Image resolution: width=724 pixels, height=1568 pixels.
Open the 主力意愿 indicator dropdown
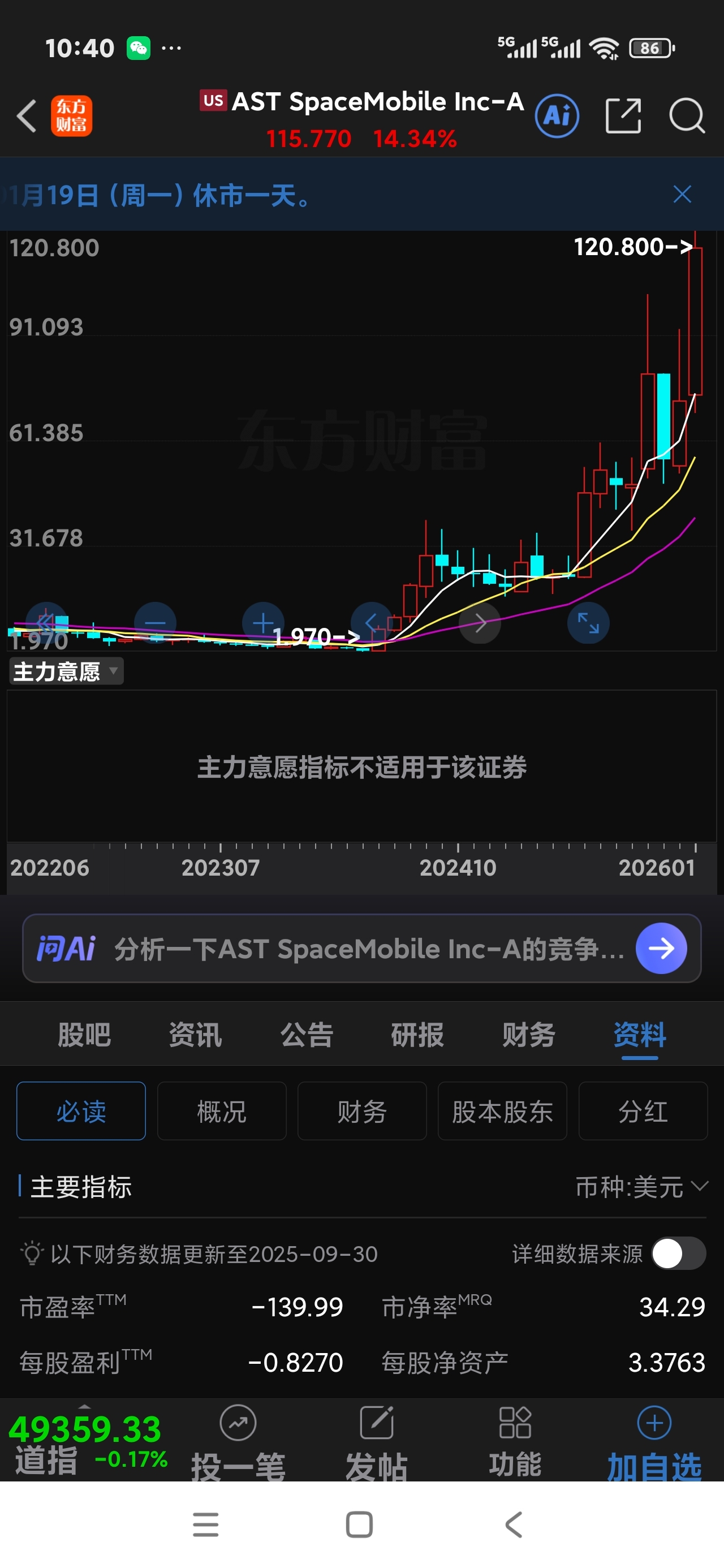tap(64, 671)
